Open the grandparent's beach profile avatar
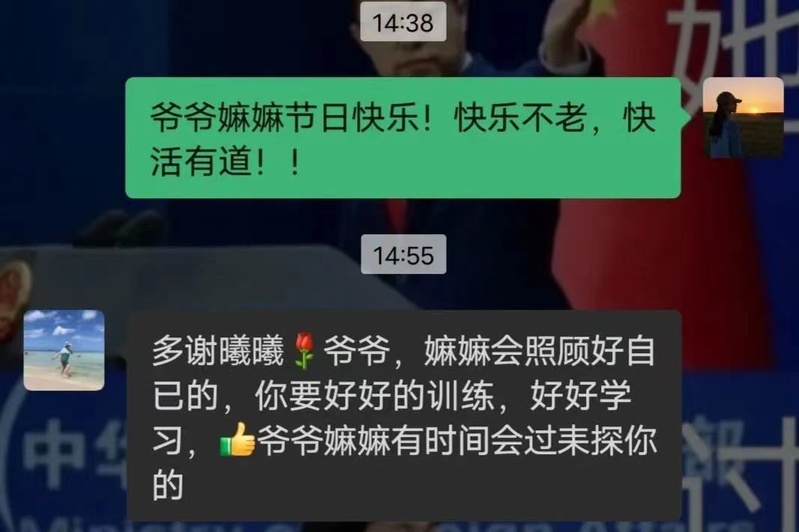The height and width of the screenshot is (532, 799). (64, 350)
